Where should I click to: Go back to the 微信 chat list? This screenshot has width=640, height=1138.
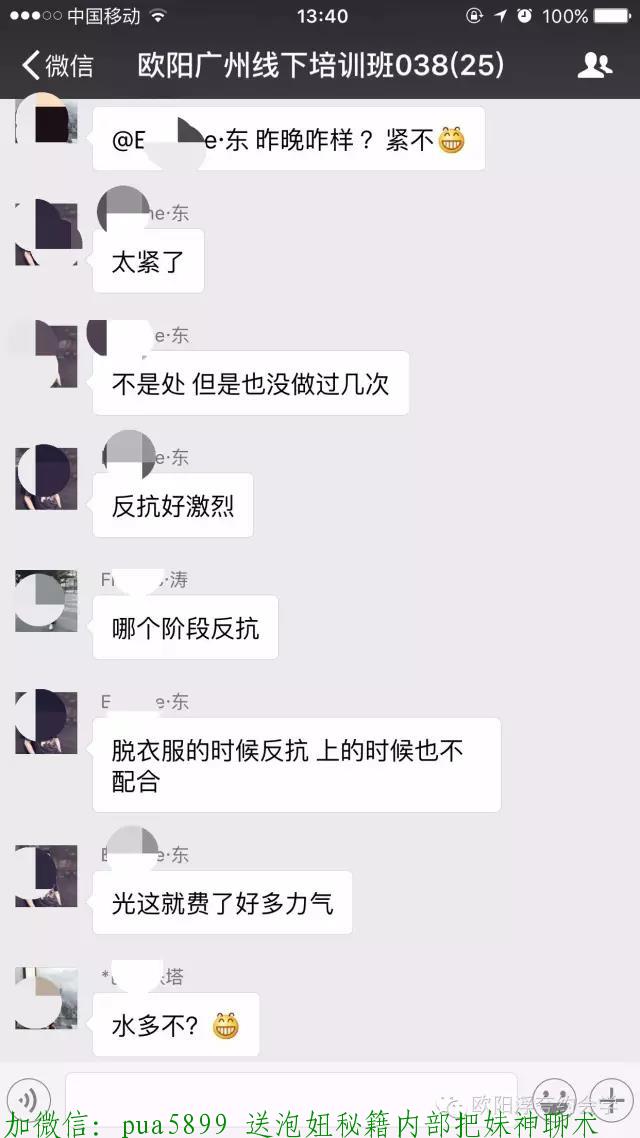click(58, 66)
